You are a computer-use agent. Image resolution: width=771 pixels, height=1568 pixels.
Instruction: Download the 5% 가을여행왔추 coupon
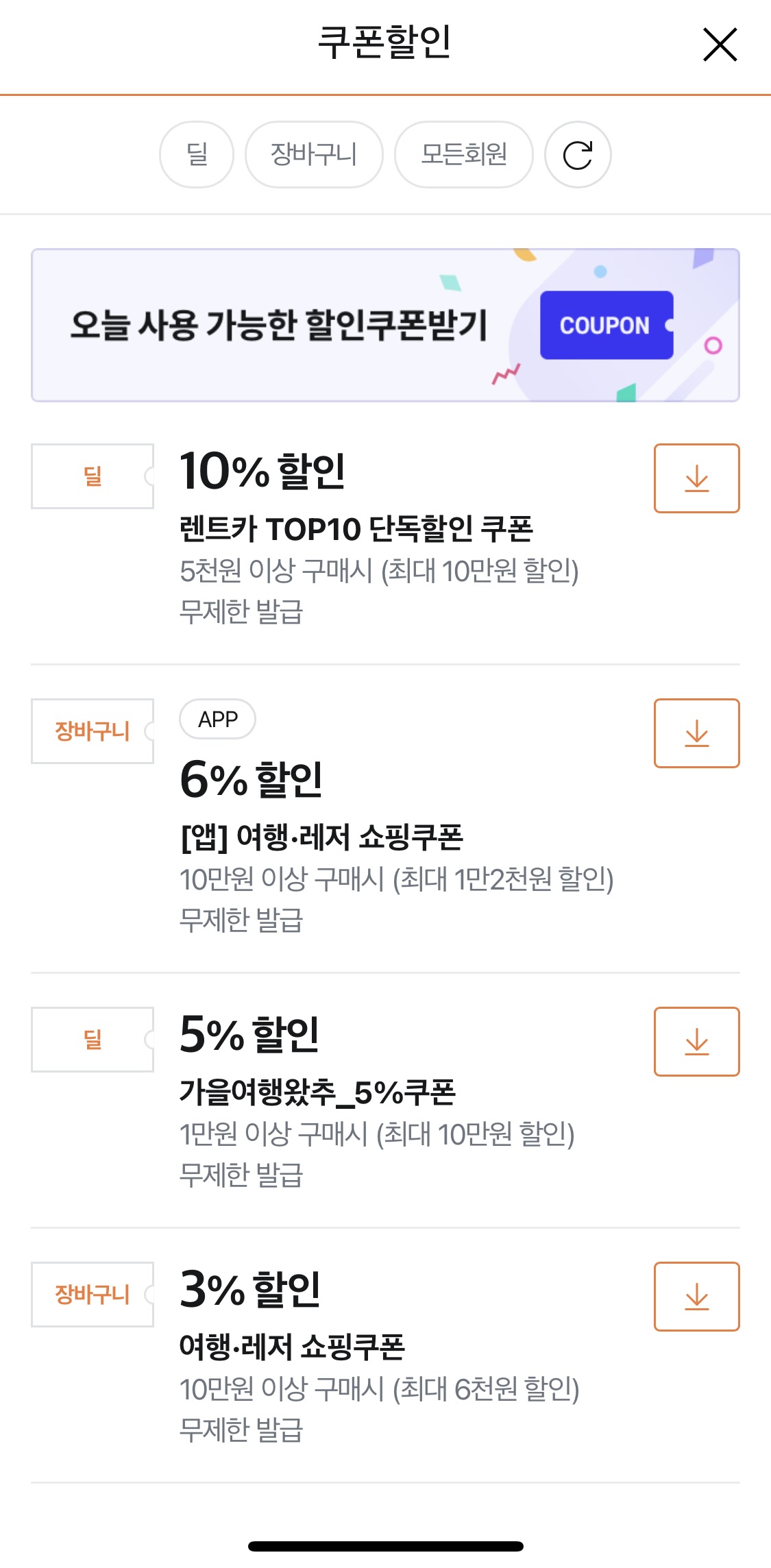pyautogui.click(x=696, y=1040)
